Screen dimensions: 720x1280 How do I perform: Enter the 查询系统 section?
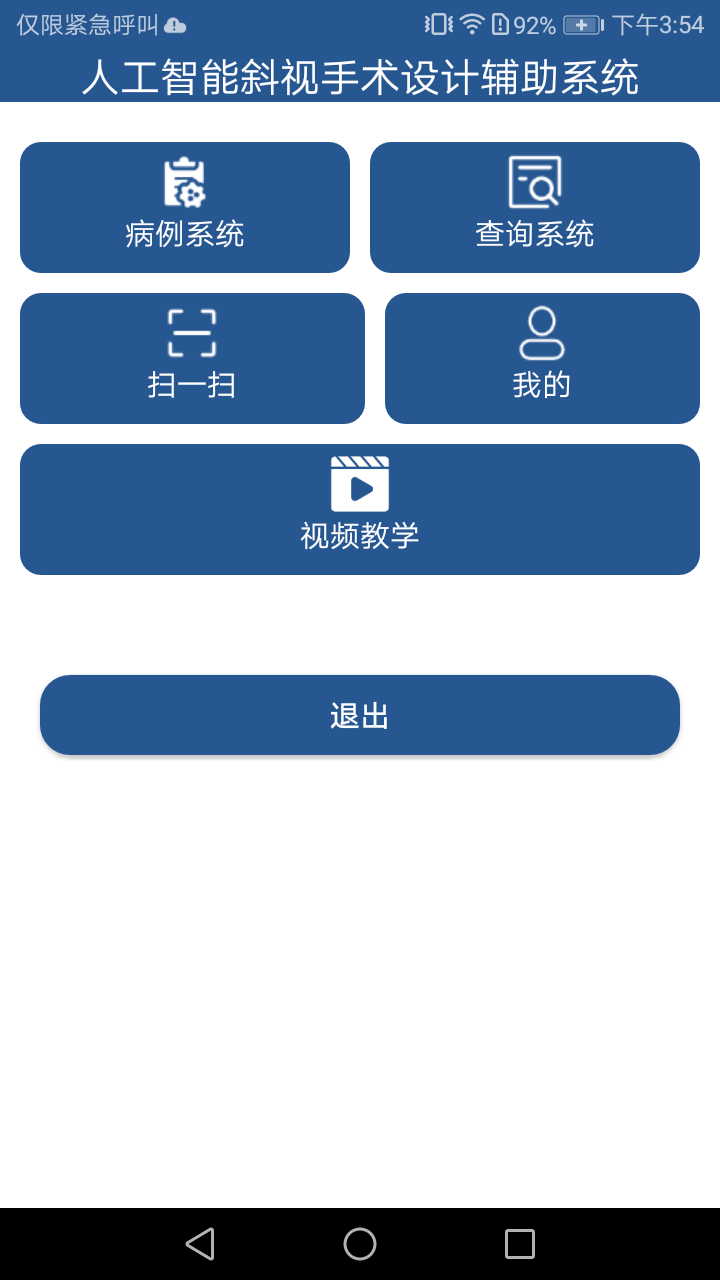coord(535,207)
